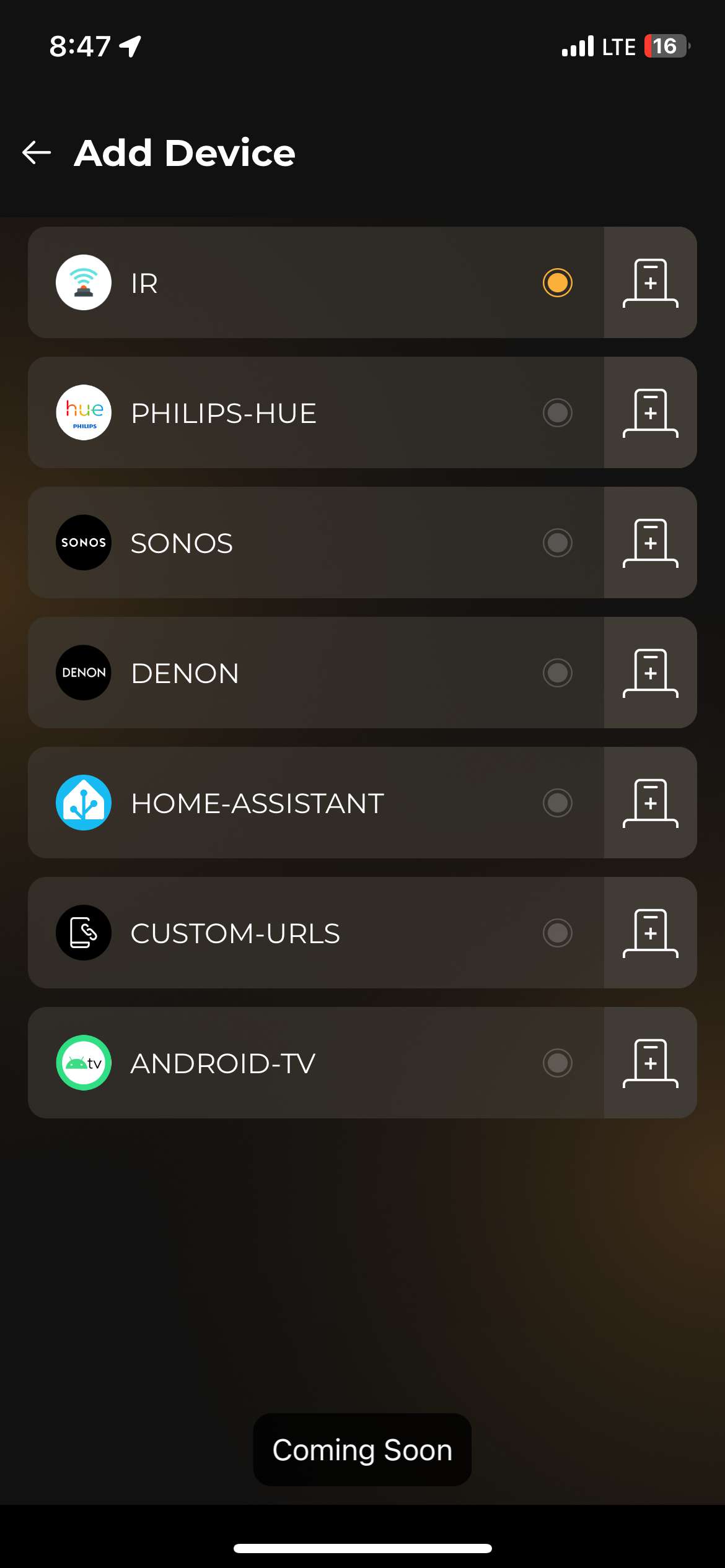Select the Denon radio button
725x1568 pixels.
coord(556,673)
